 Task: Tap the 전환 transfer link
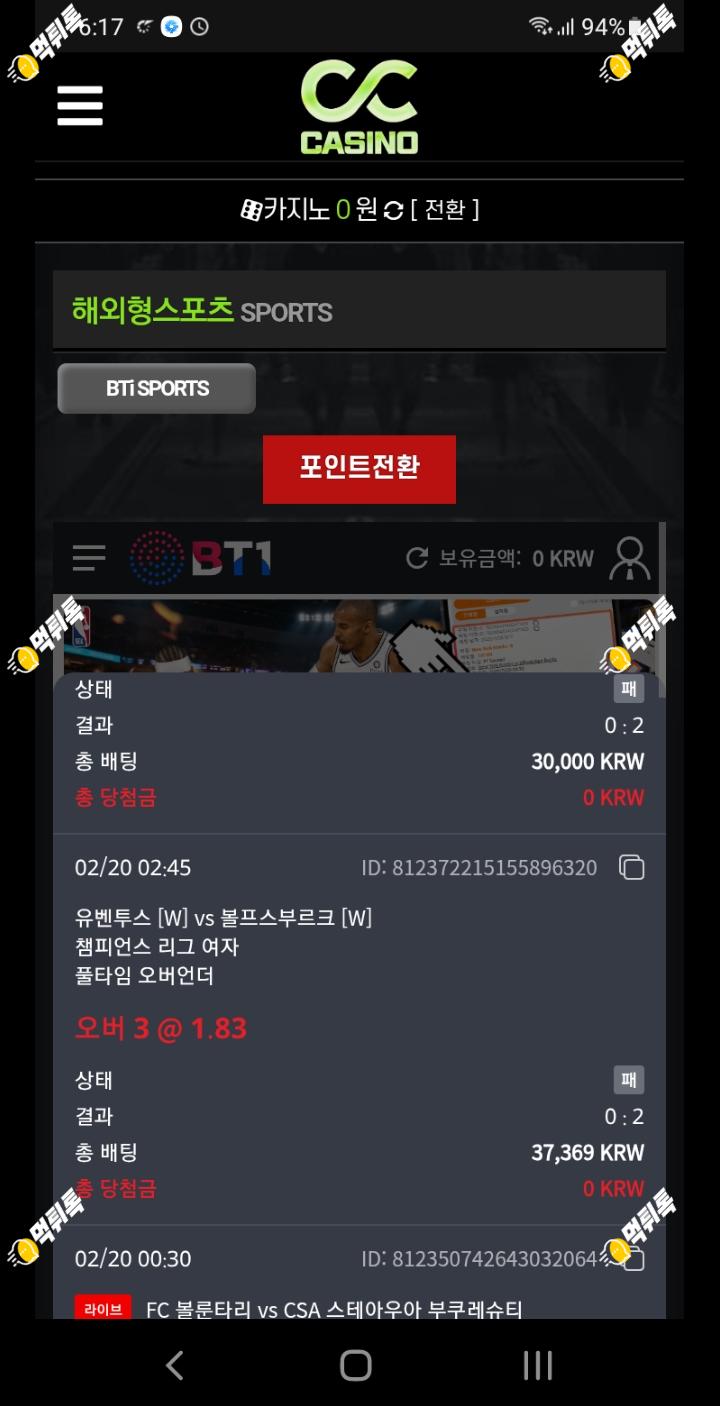click(x=444, y=209)
